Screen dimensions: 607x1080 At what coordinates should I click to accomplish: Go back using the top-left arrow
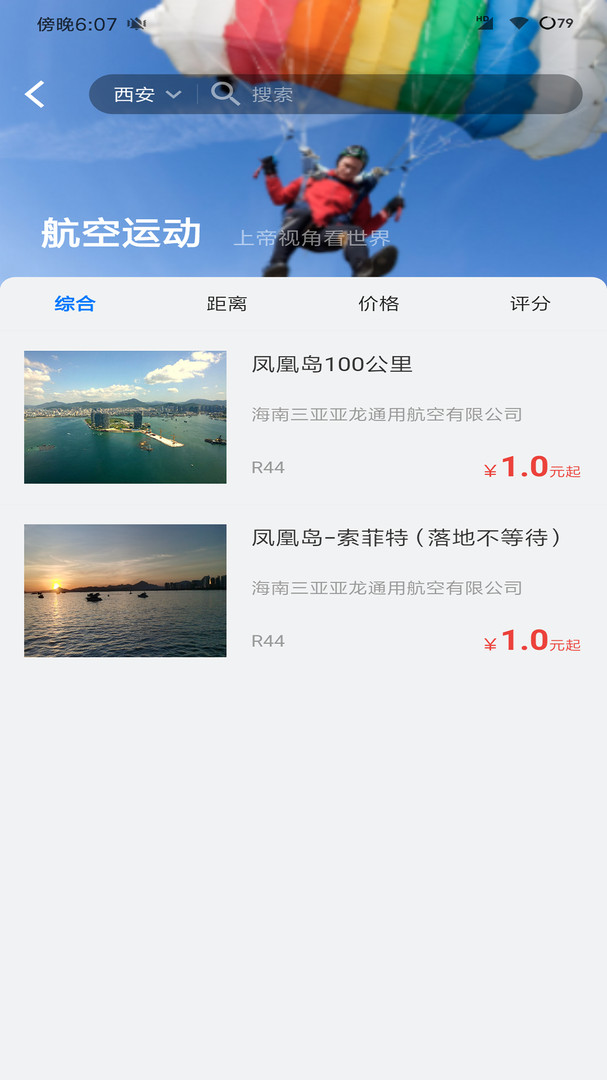click(35, 94)
